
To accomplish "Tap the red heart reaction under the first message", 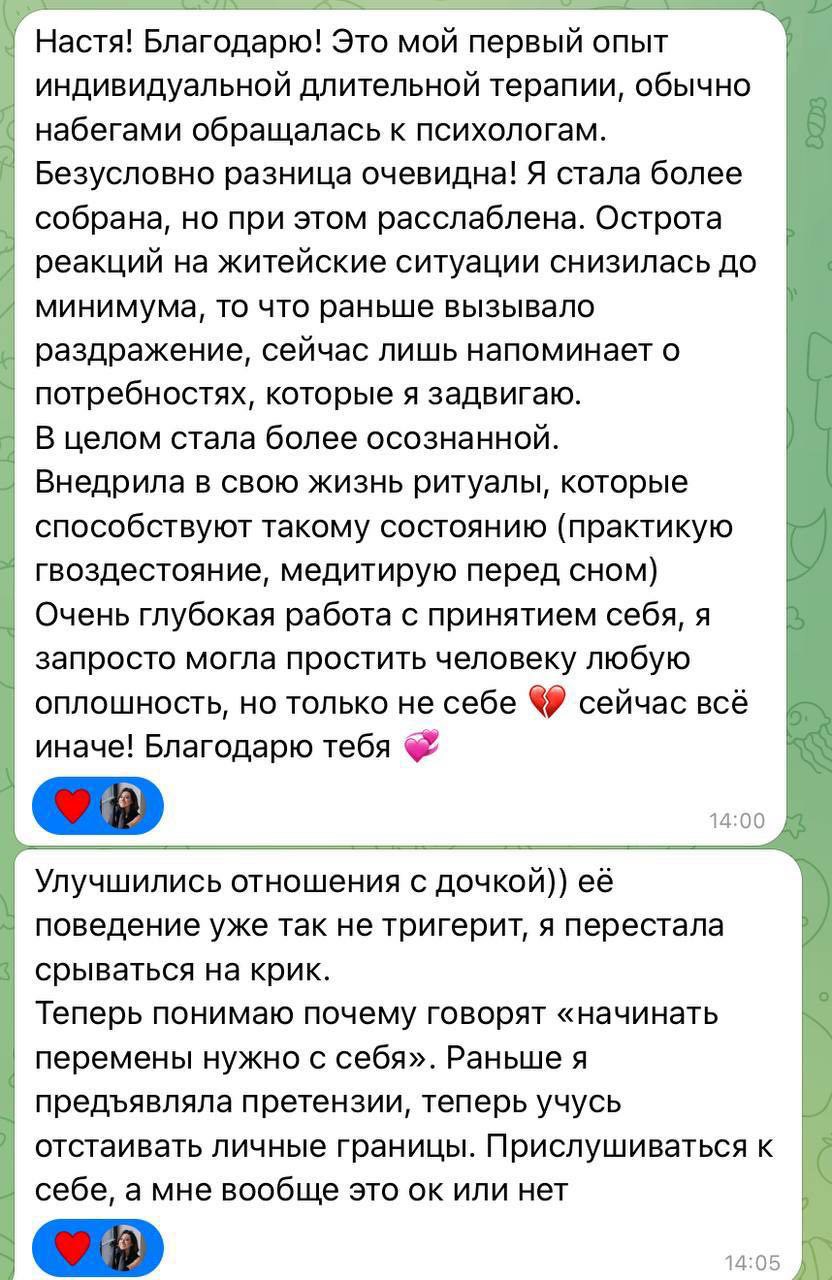I will click(x=70, y=804).
